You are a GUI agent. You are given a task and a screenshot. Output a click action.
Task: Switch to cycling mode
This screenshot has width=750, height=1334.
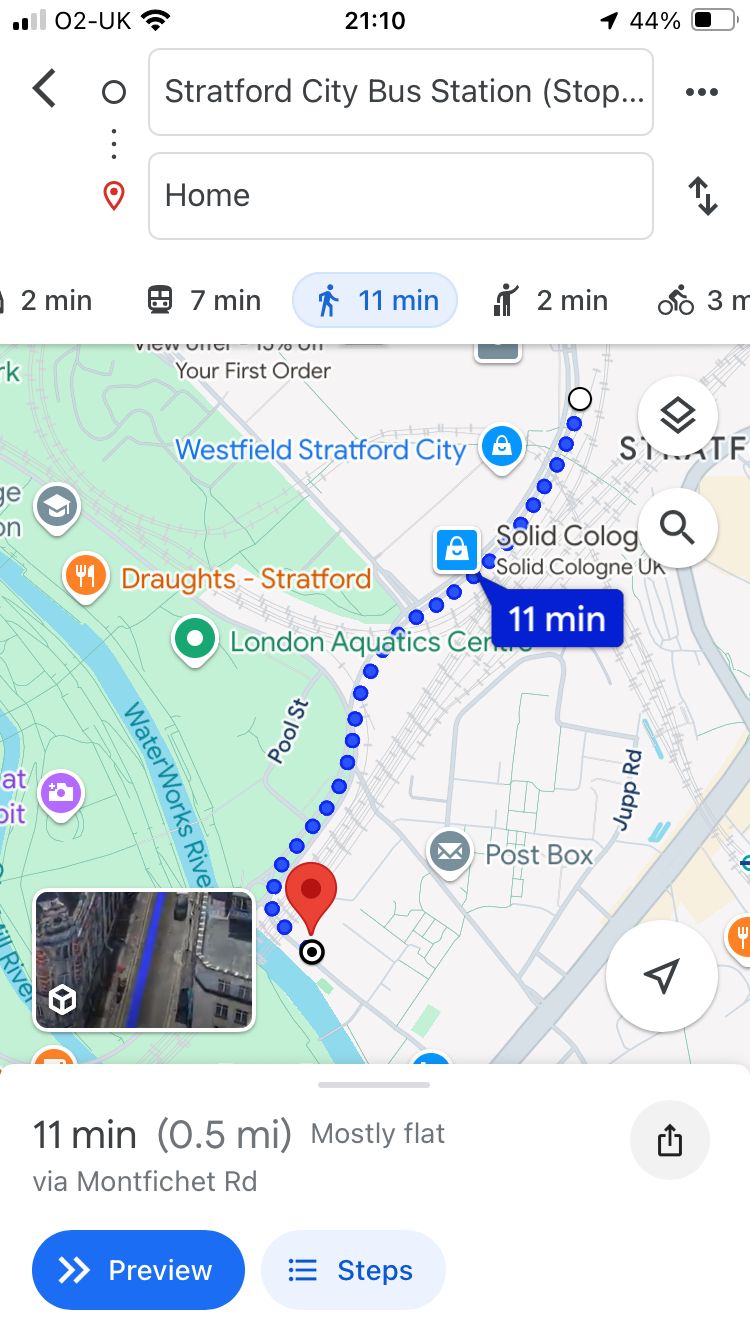[x=700, y=300]
